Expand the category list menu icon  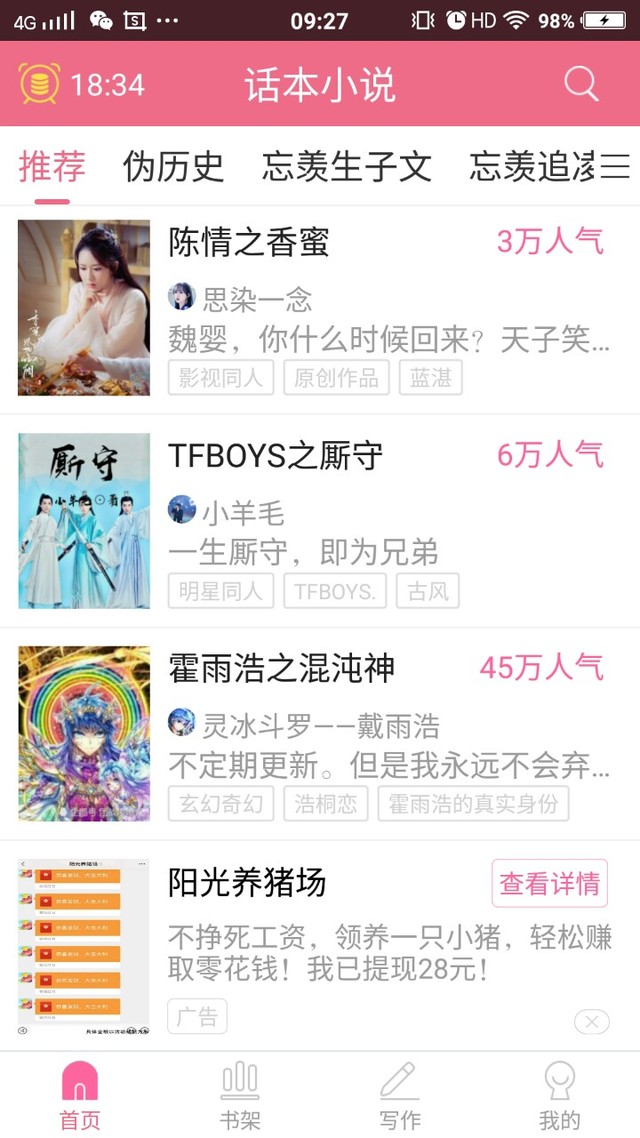614,167
